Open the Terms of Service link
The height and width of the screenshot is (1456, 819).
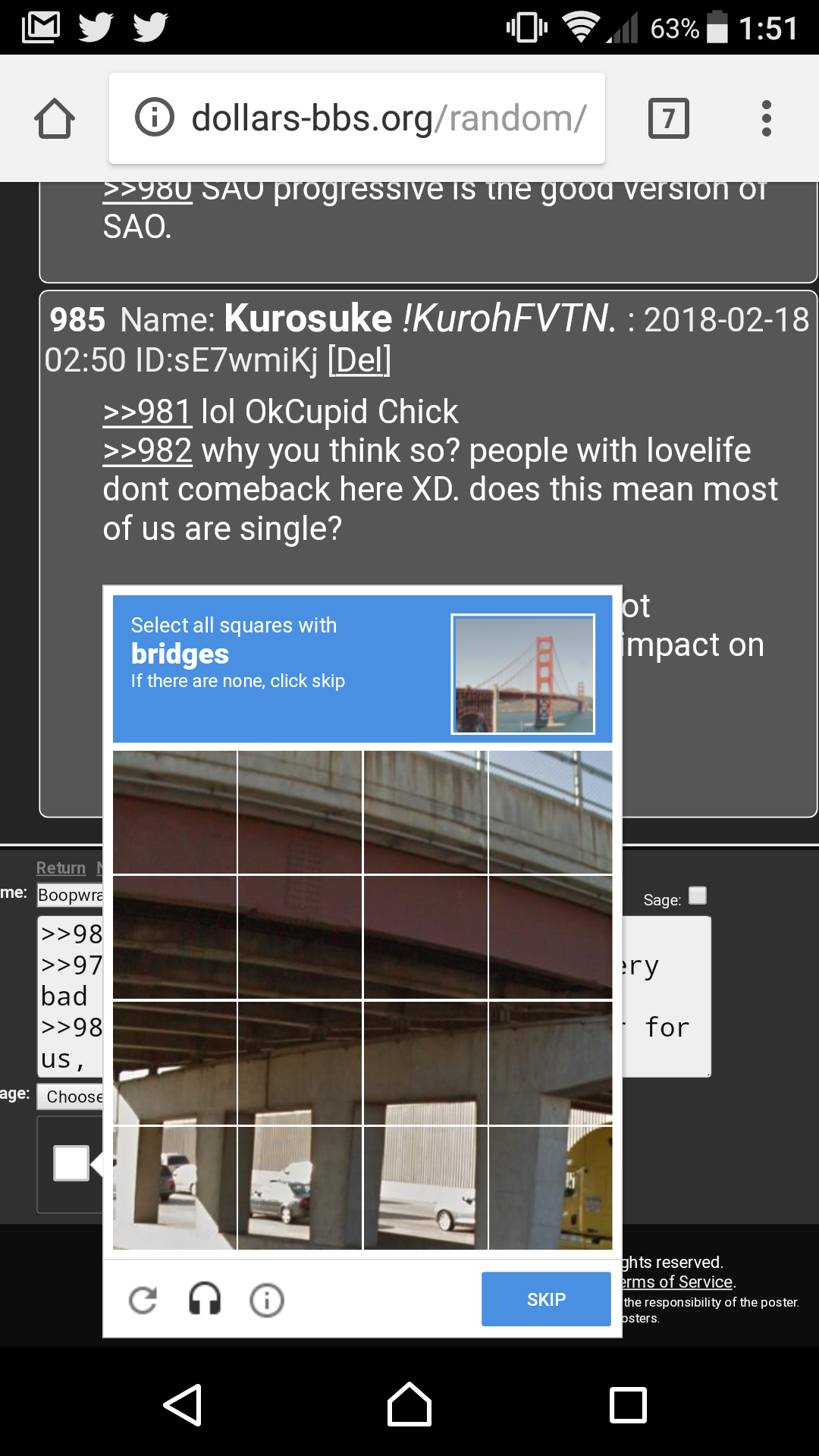pyautogui.click(x=676, y=1282)
